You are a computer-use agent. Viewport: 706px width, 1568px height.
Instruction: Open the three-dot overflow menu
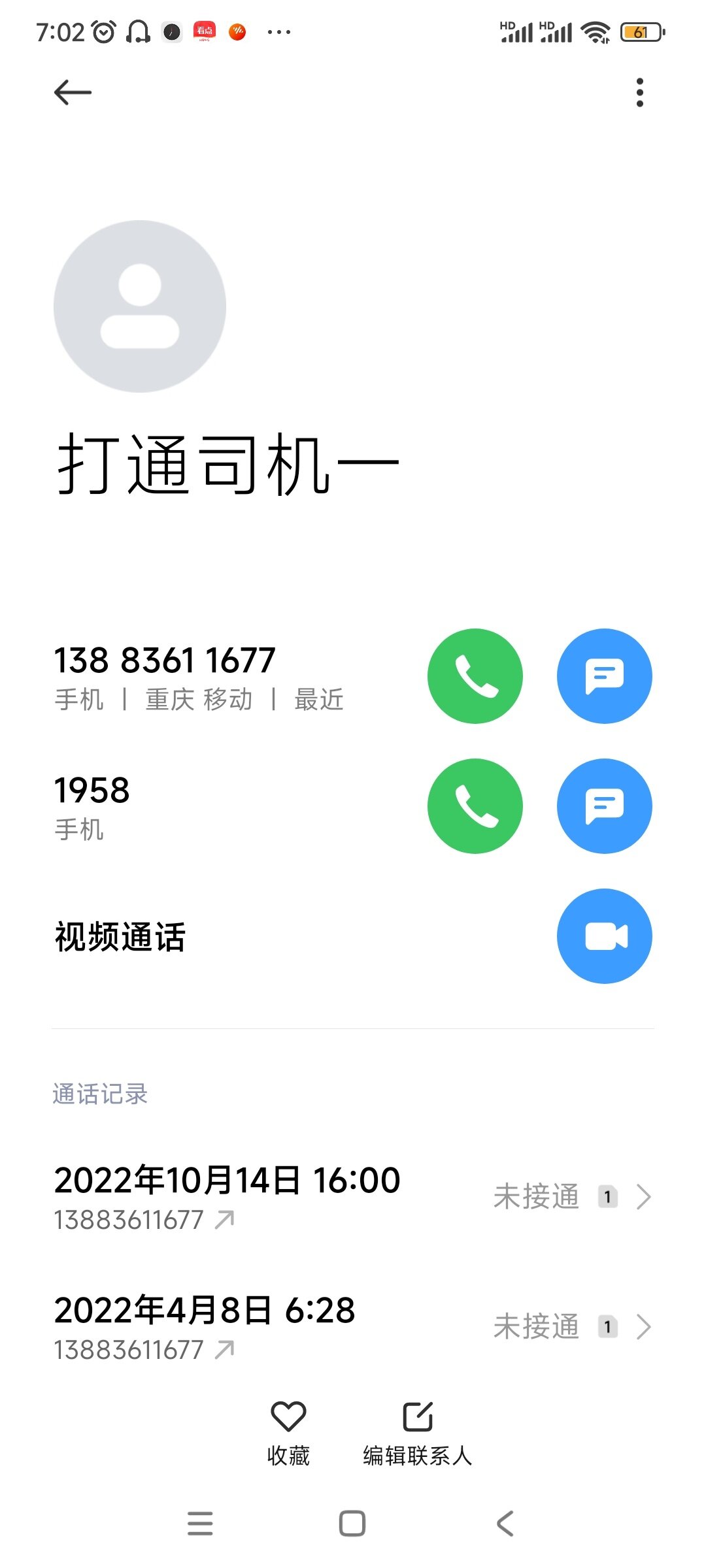[639, 93]
